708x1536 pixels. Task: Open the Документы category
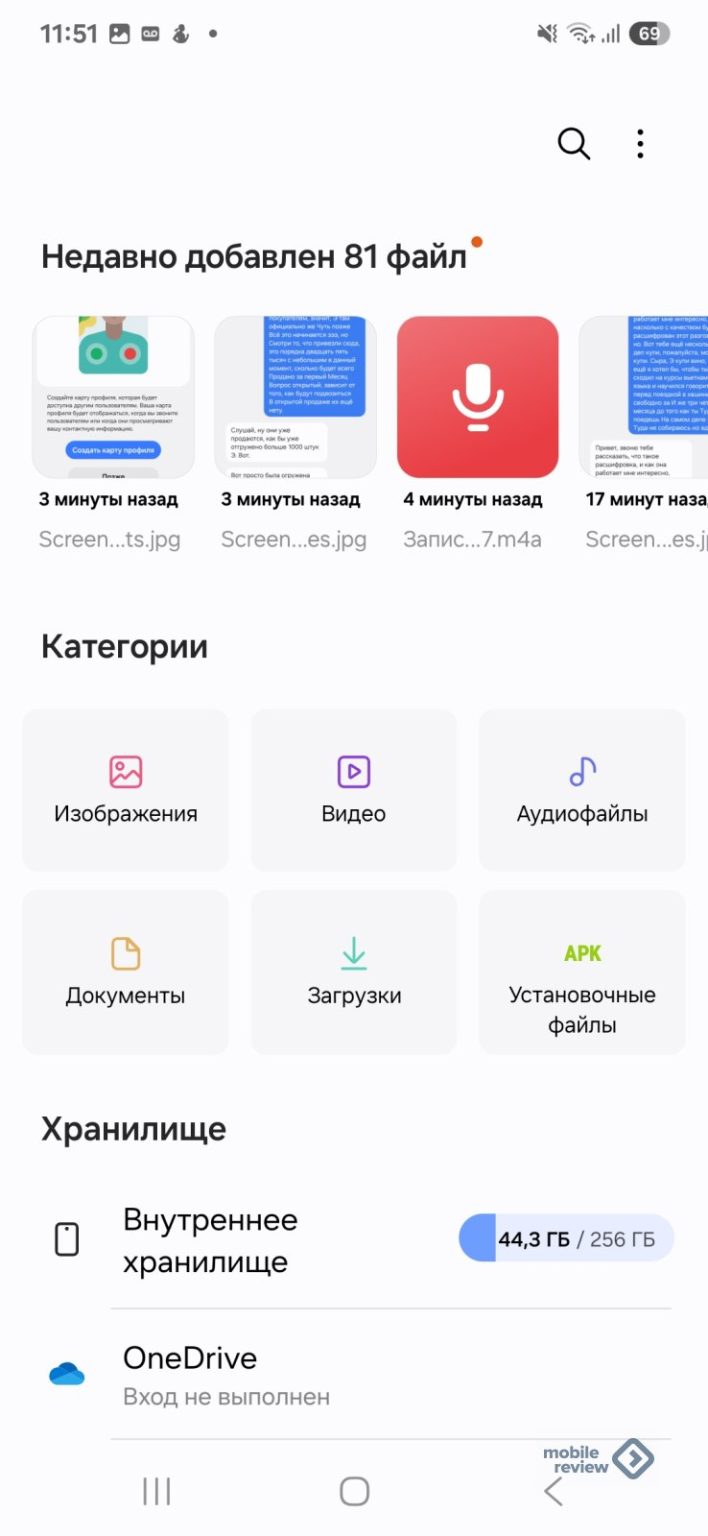[126, 972]
